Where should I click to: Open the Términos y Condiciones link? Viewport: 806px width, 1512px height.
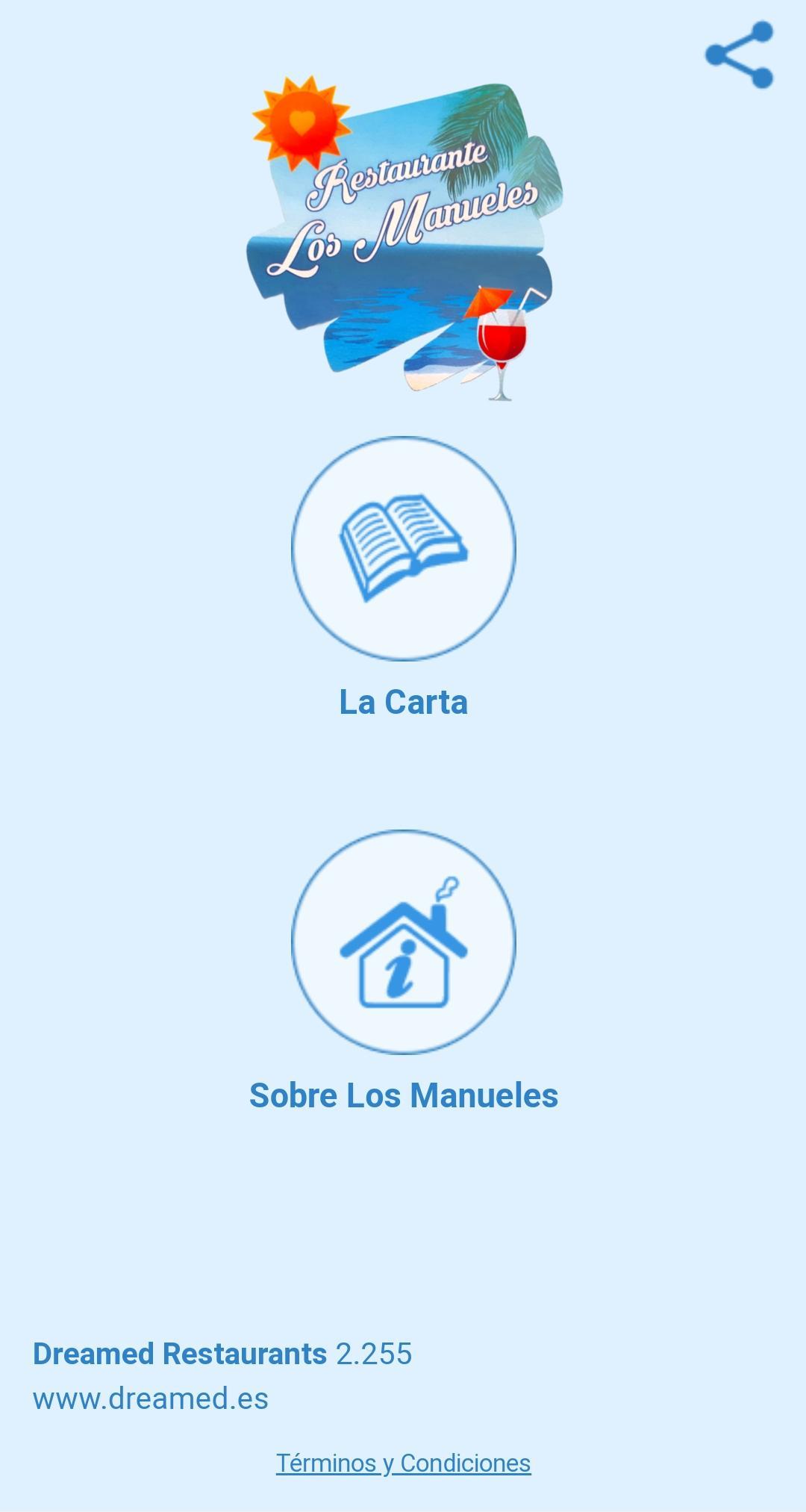pos(403,1463)
